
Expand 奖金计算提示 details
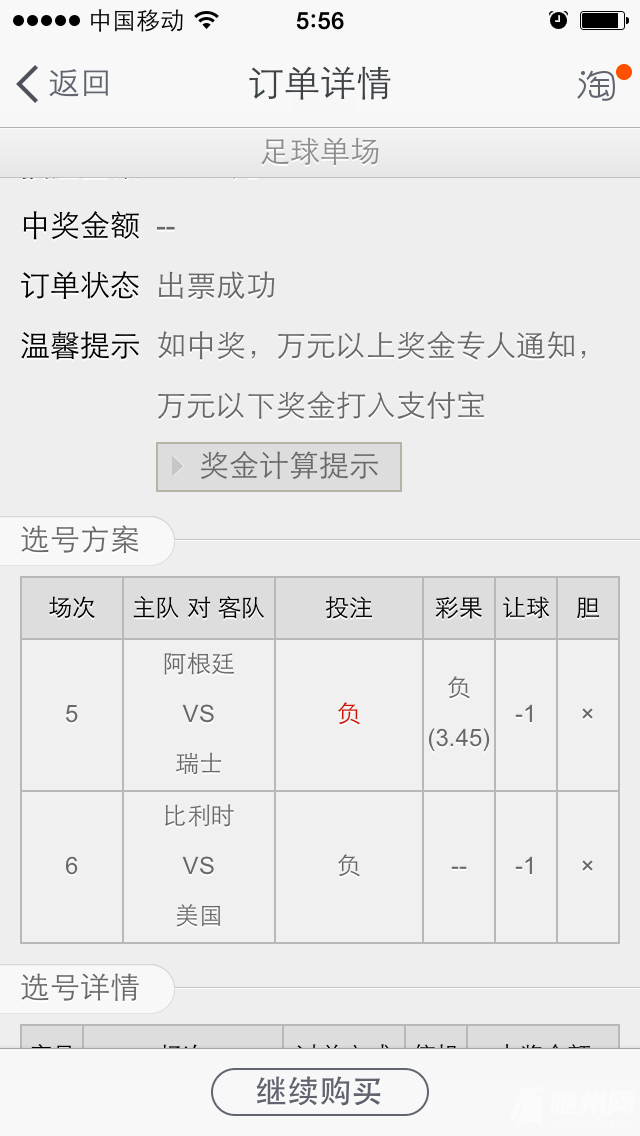[x=279, y=467]
